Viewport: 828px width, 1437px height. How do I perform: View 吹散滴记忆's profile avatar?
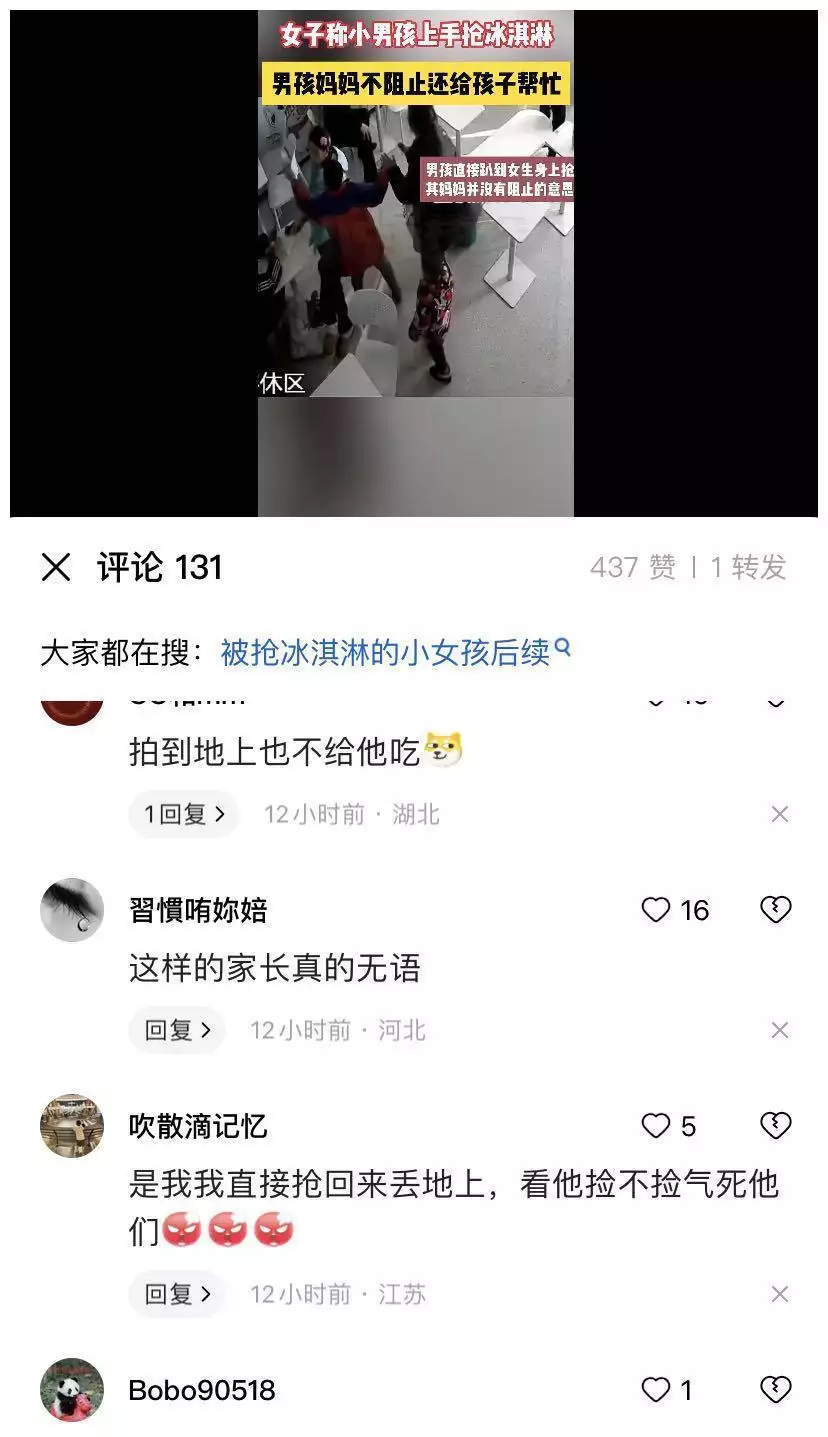[x=72, y=1126]
